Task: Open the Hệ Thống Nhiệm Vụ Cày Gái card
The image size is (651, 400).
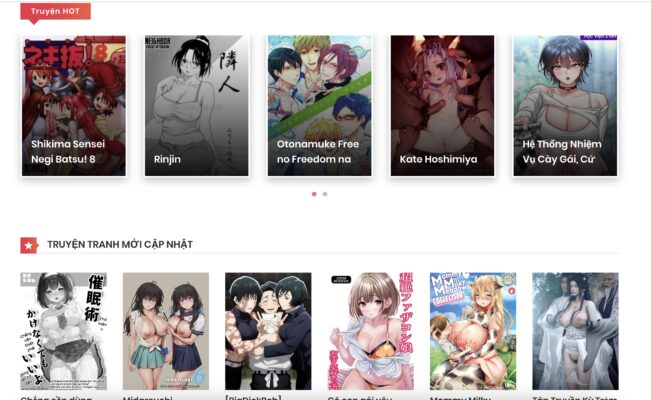Action: [565, 105]
